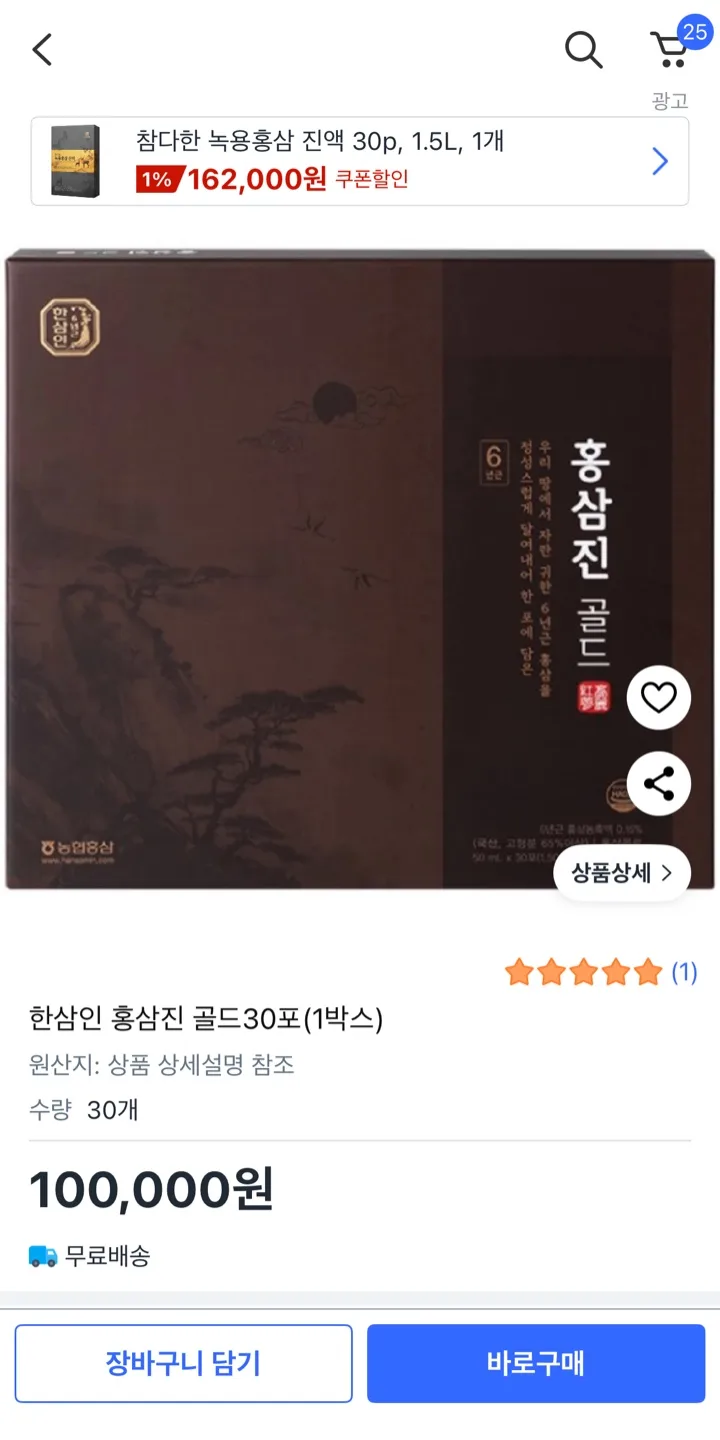The height and width of the screenshot is (1440, 720).
Task: View the star rating reviews (1)
Action: point(601,972)
